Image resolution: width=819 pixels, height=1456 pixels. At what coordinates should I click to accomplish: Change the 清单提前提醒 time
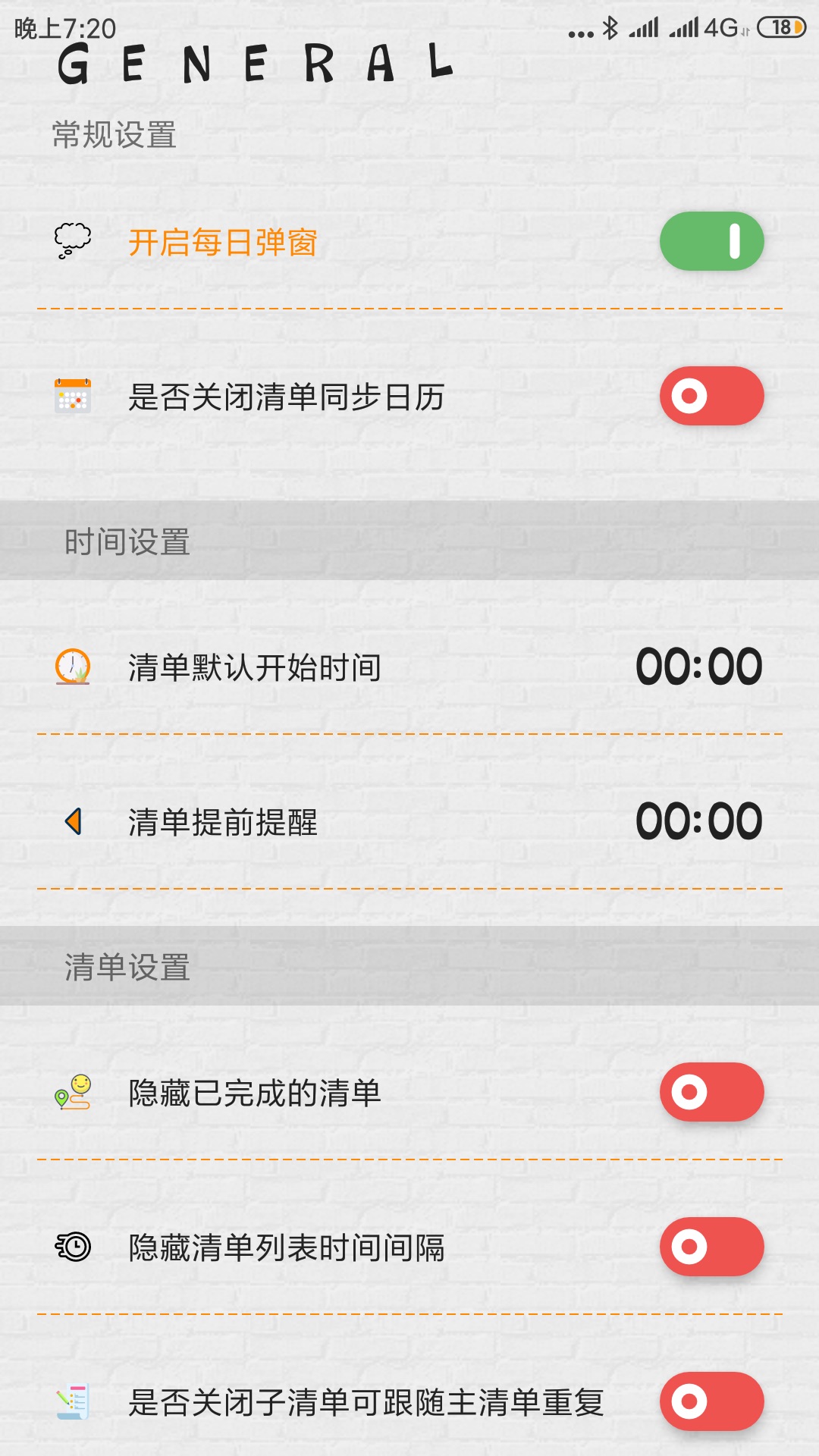coord(698,821)
